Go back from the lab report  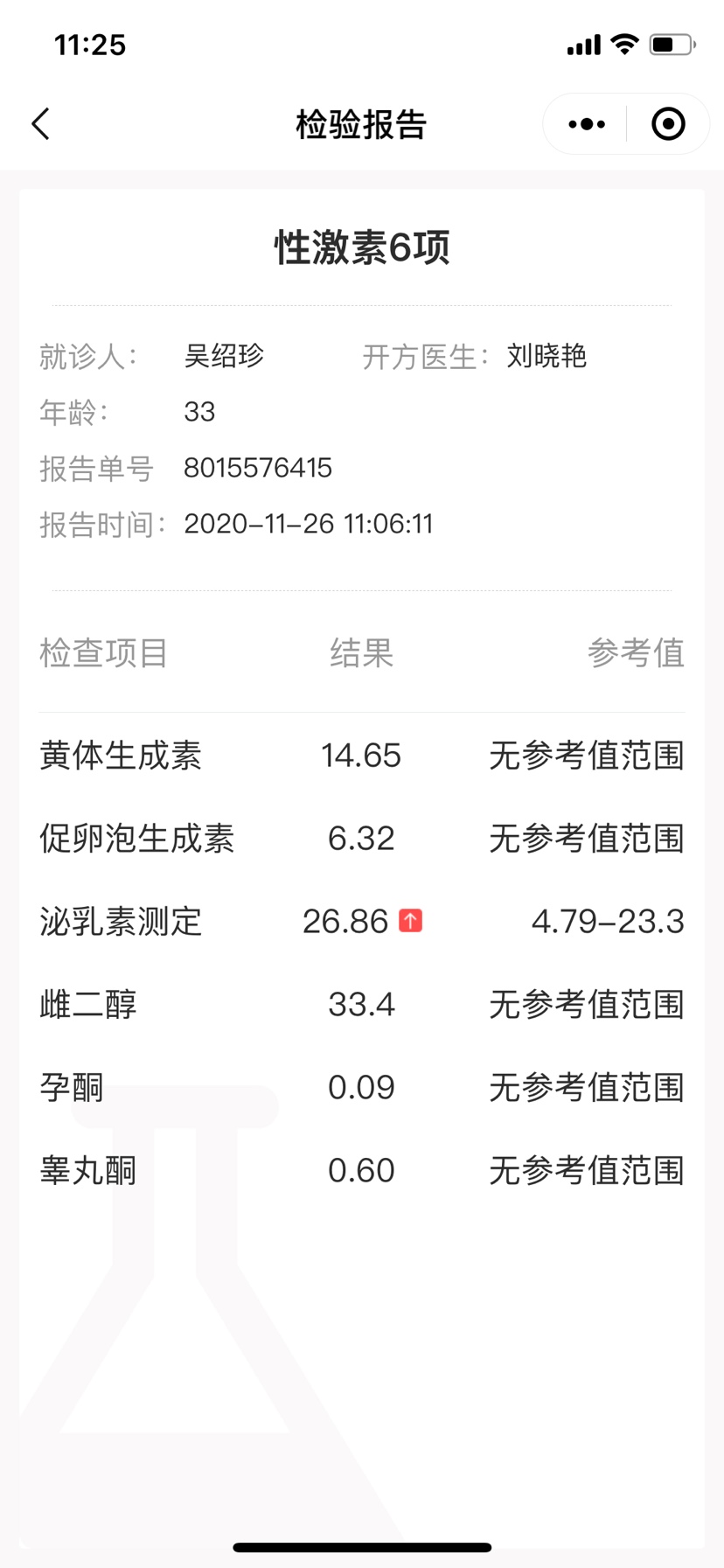[x=41, y=124]
